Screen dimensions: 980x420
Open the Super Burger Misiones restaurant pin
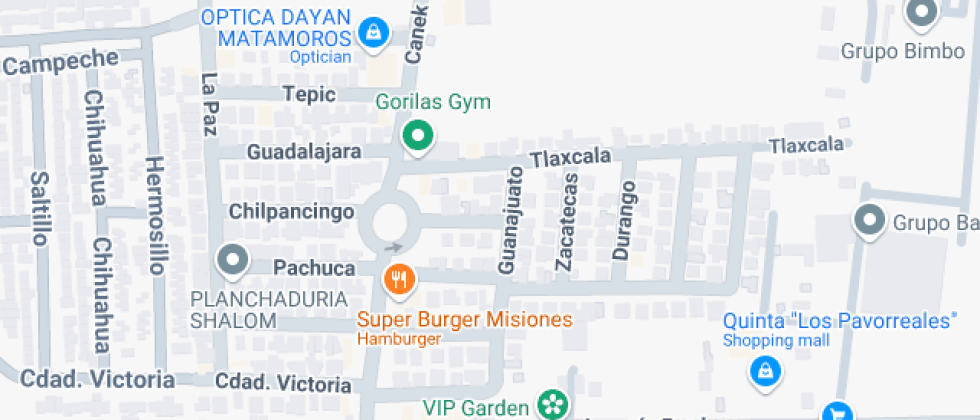(399, 279)
